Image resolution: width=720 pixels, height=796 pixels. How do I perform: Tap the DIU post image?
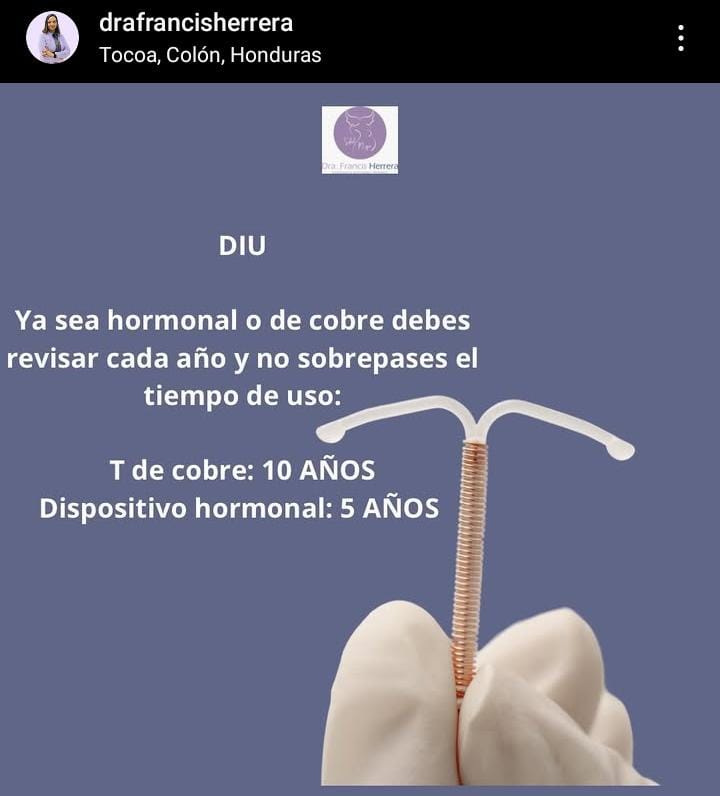pos(360,440)
